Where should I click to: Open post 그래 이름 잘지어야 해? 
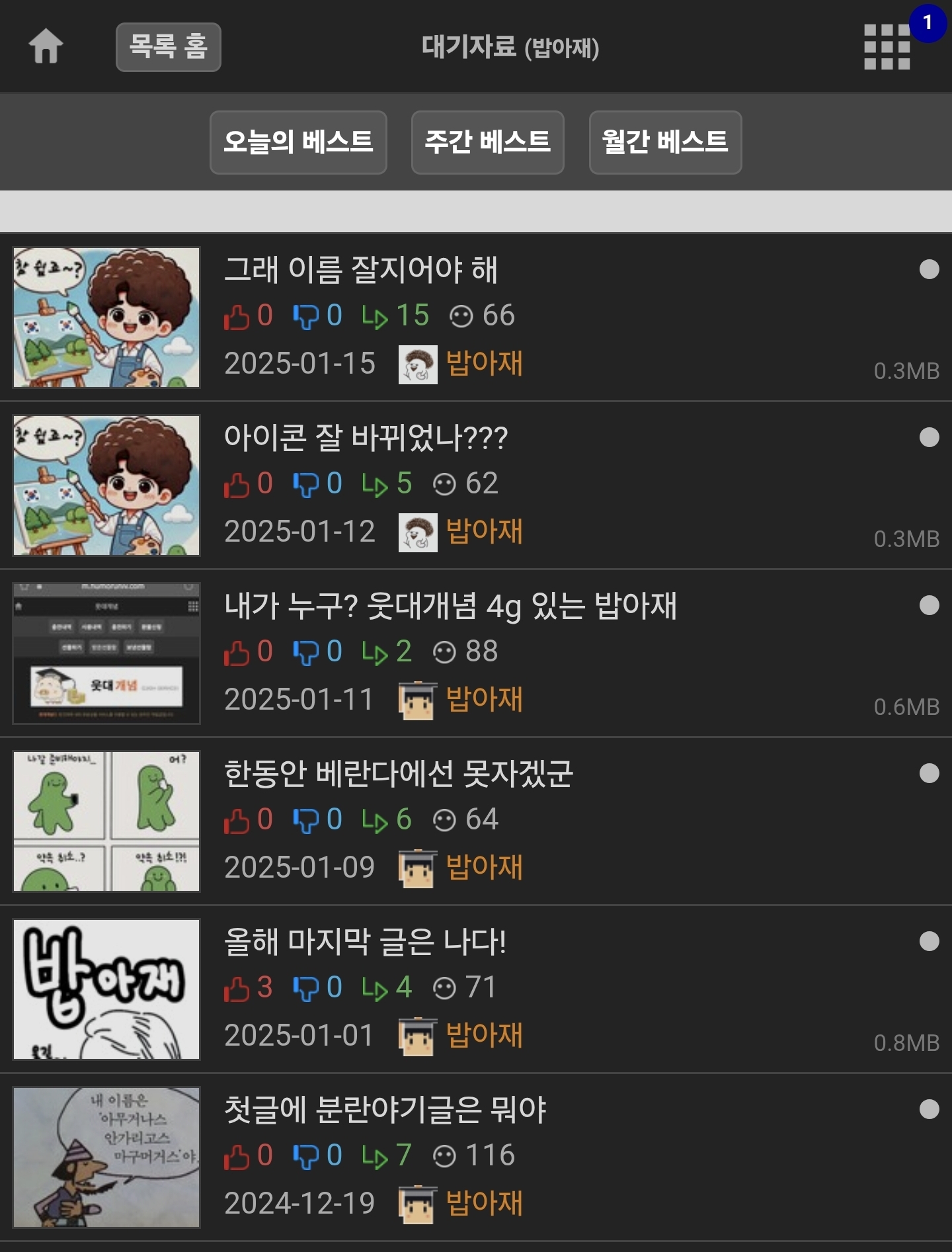click(x=361, y=270)
